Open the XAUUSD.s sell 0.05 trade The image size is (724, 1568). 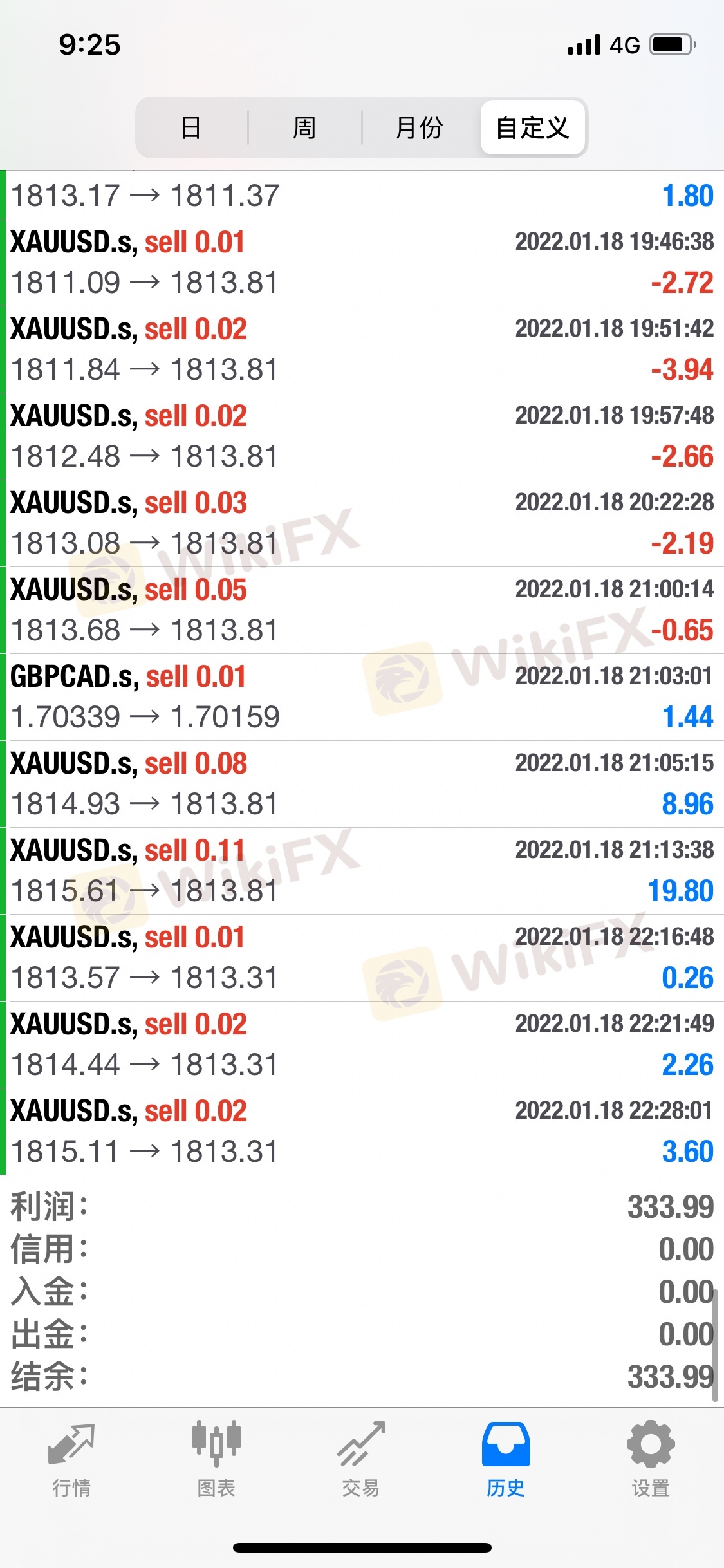(362, 610)
